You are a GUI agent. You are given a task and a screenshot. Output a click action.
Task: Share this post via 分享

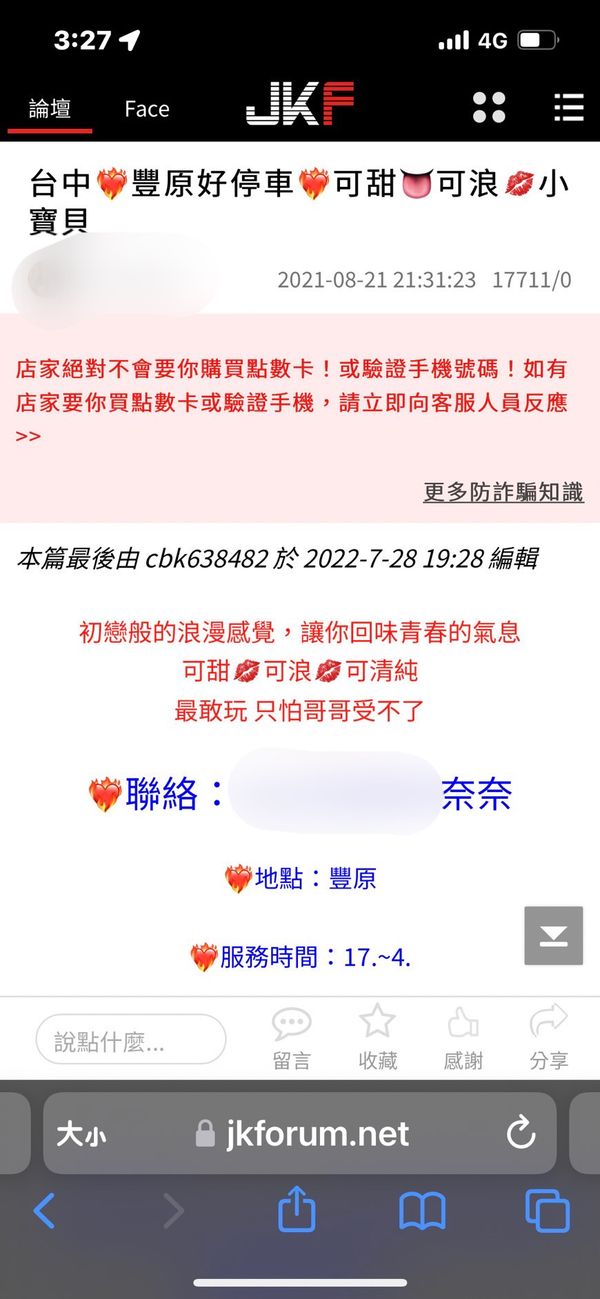(x=549, y=1039)
